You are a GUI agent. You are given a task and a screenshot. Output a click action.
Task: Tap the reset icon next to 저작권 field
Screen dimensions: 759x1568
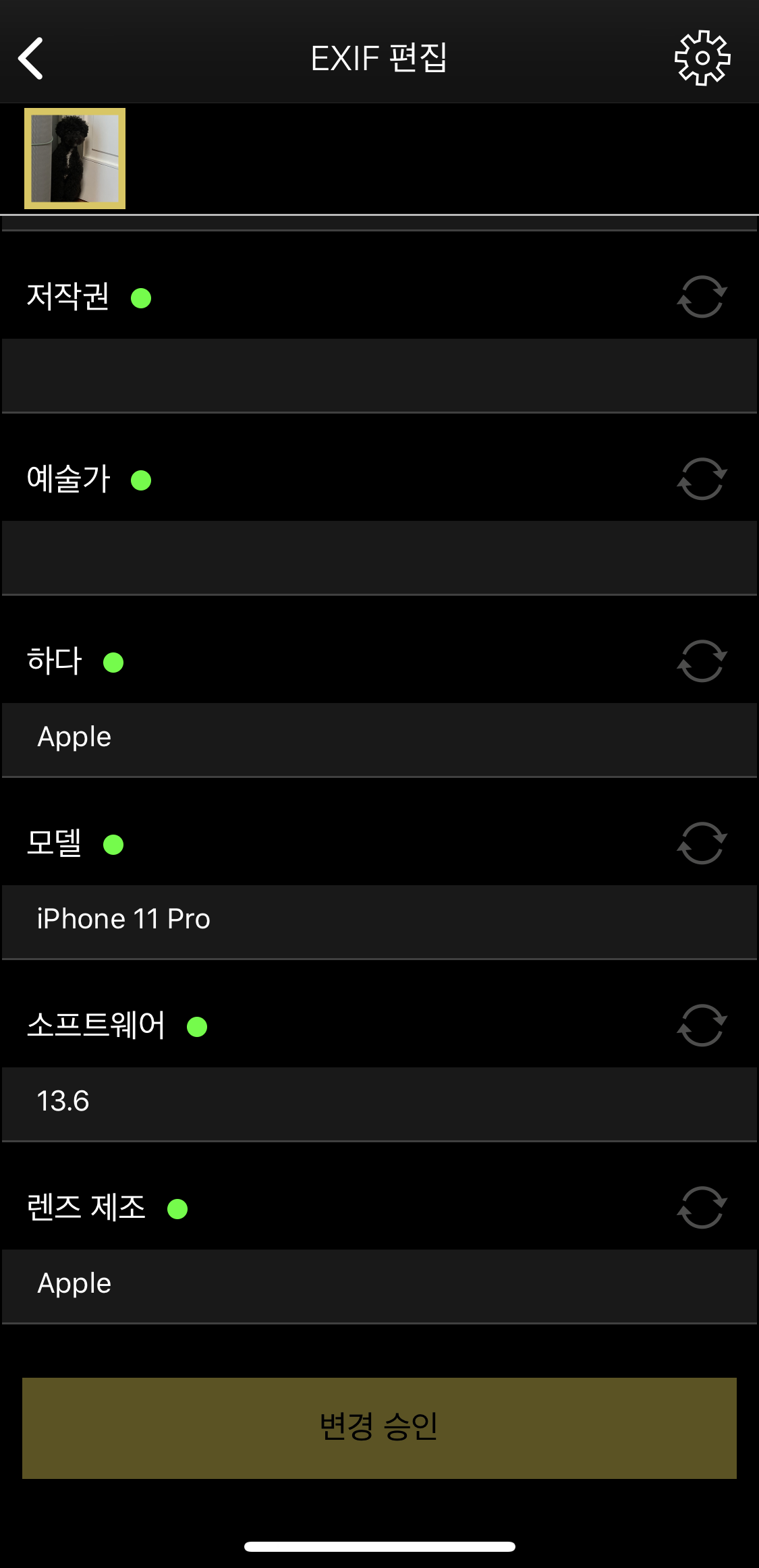click(702, 299)
